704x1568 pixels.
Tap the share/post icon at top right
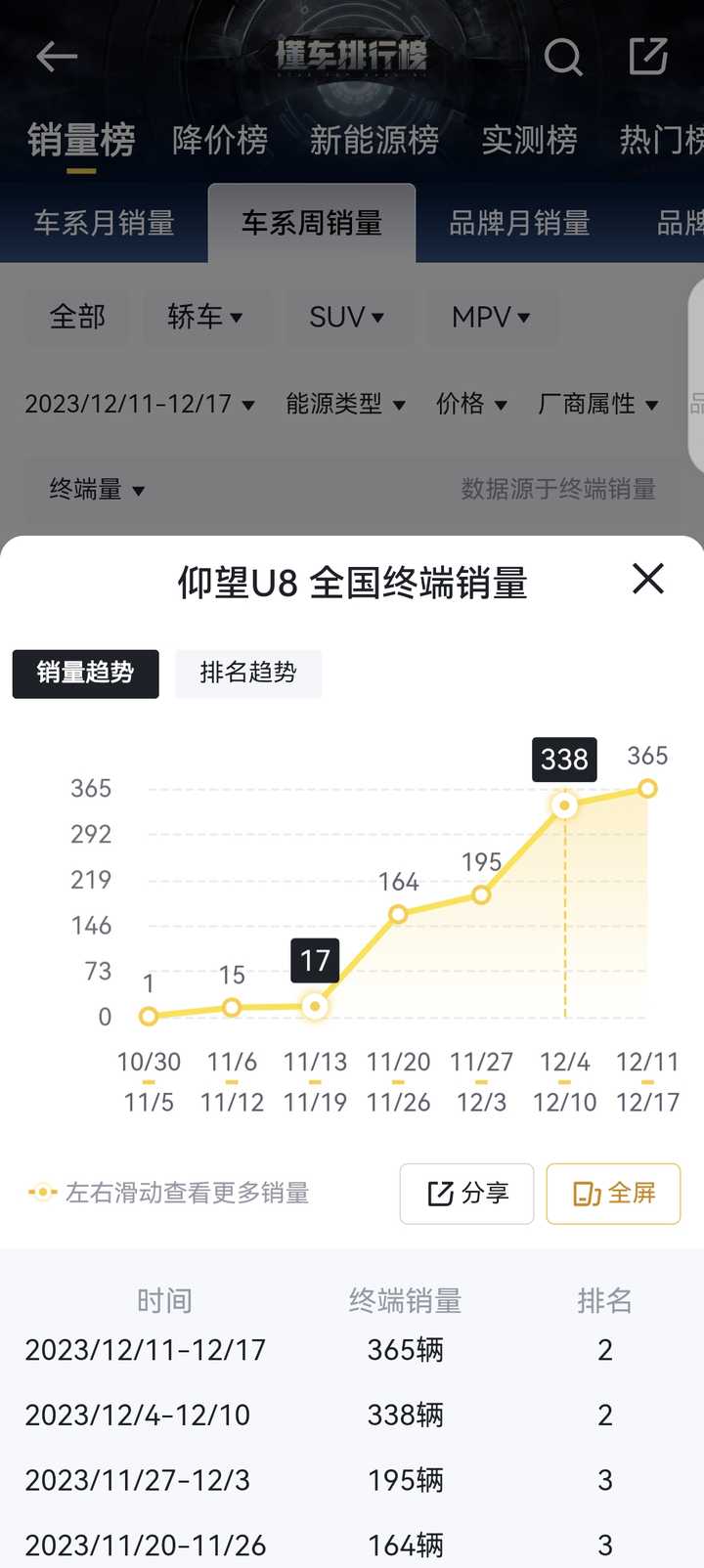(x=648, y=58)
